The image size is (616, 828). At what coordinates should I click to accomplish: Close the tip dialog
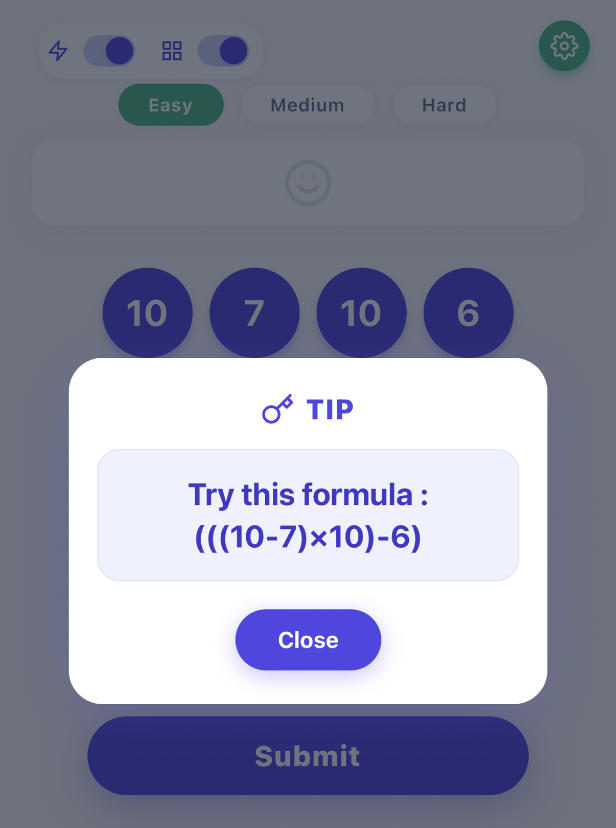pos(308,640)
